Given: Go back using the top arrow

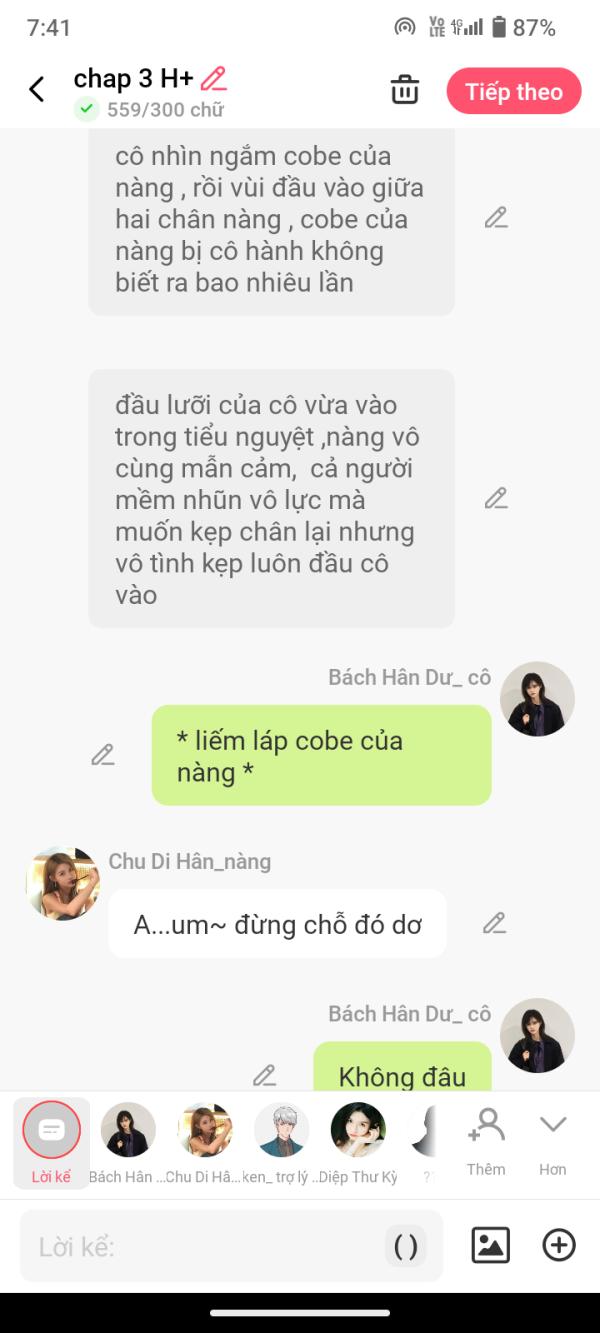Looking at the screenshot, I should coord(37,90).
